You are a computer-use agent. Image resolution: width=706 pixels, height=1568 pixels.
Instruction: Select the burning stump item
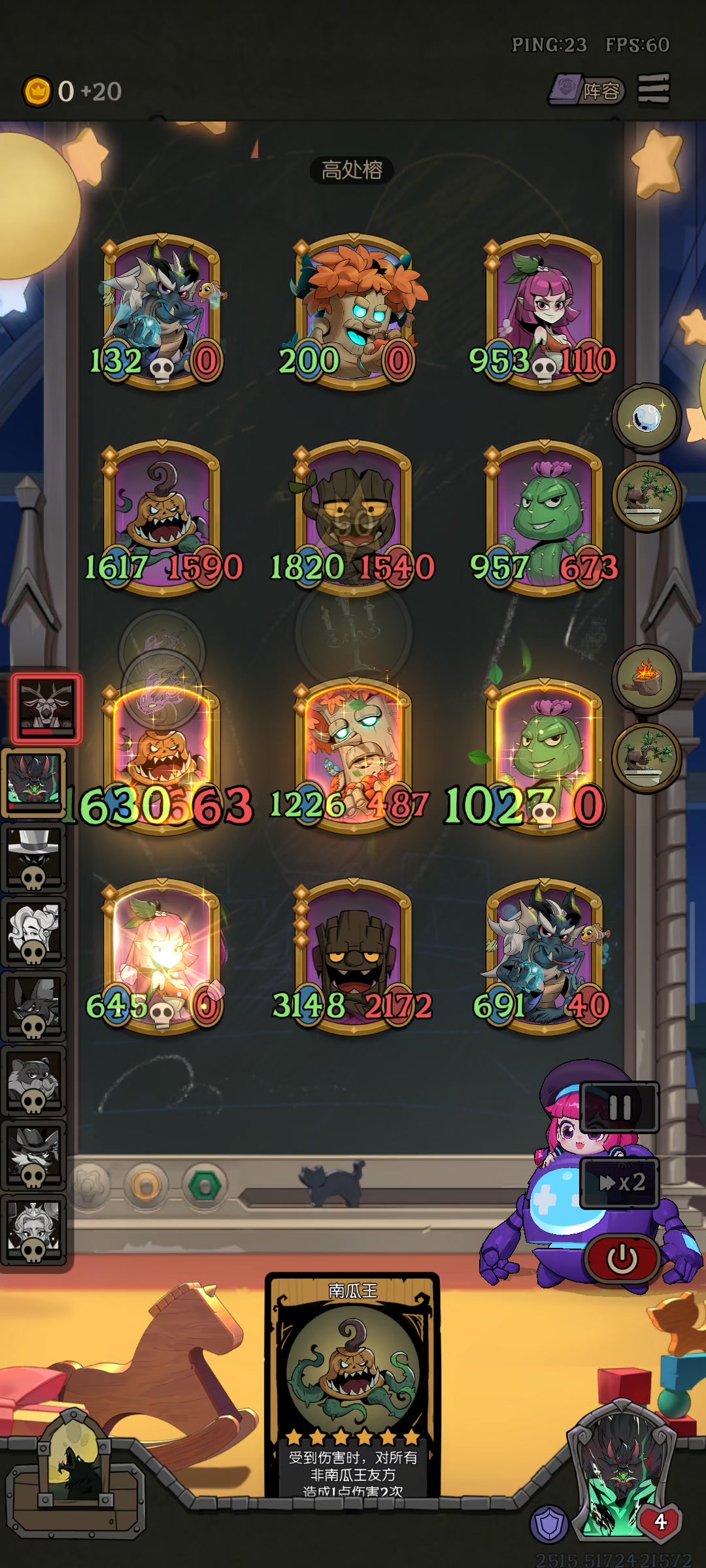click(647, 679)
